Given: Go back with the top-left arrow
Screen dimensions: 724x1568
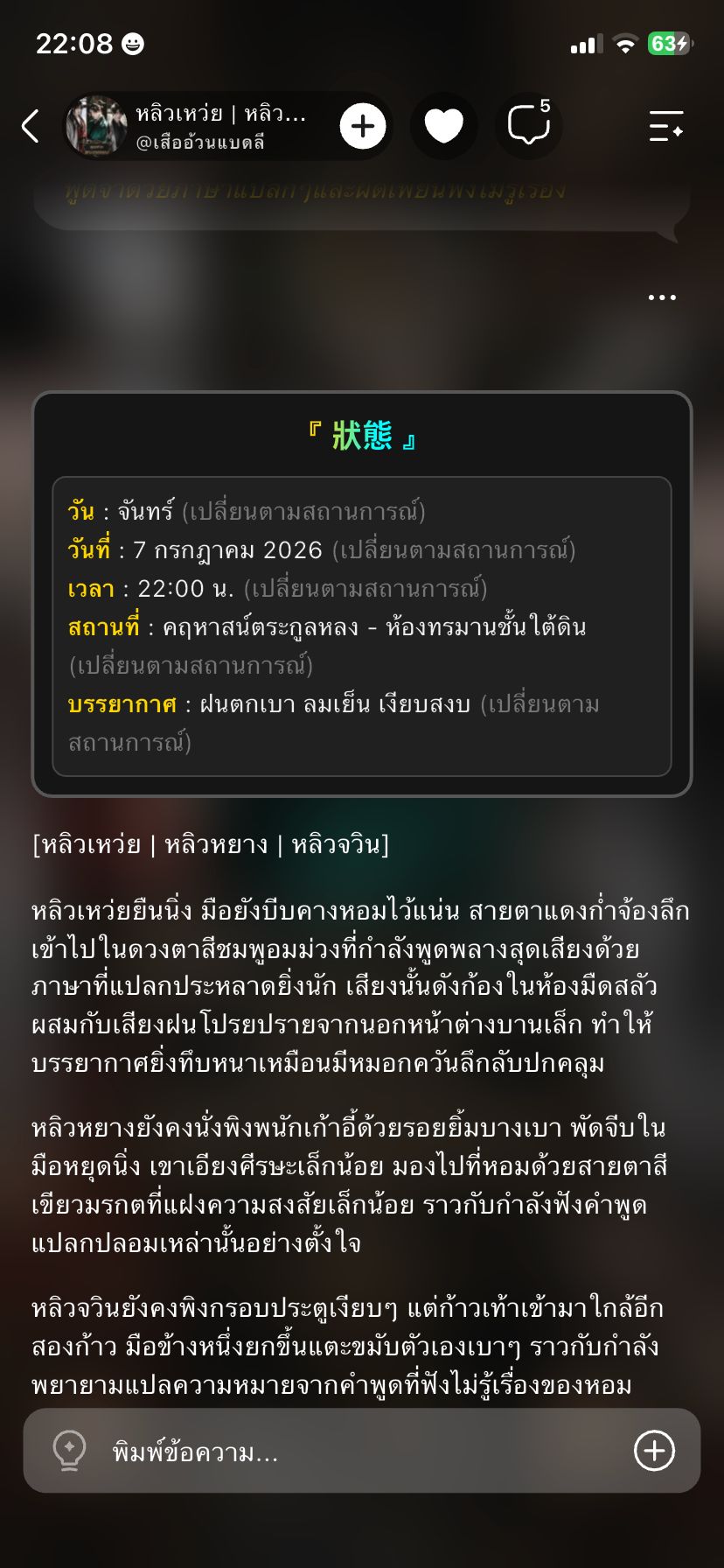Looking at the screenshot, I should click(x=31, y=126).
